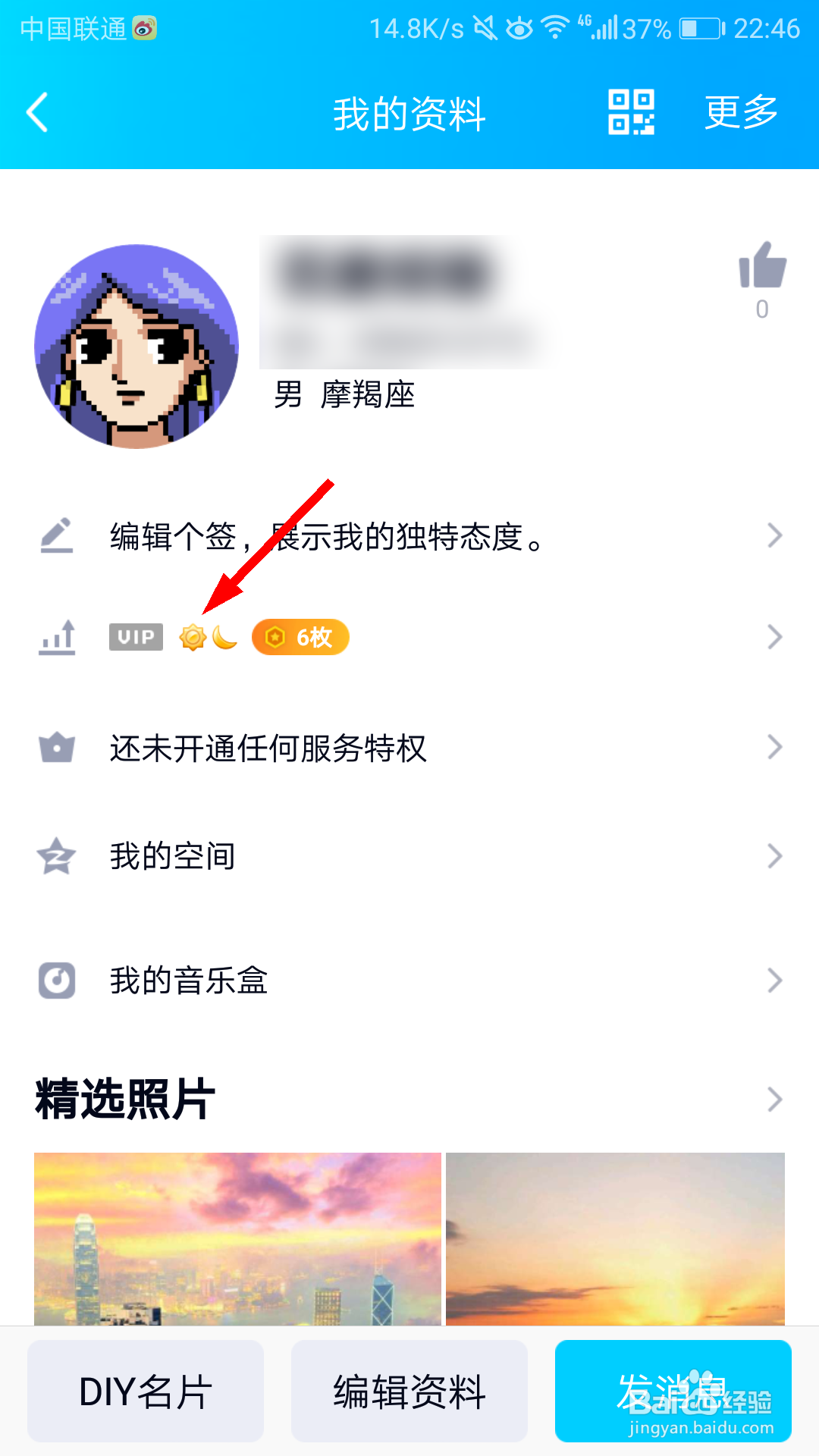Switch to 编辑资料
This screenshot has width=819, height=1456.
pyautogui.click(x=409, y=1390)
